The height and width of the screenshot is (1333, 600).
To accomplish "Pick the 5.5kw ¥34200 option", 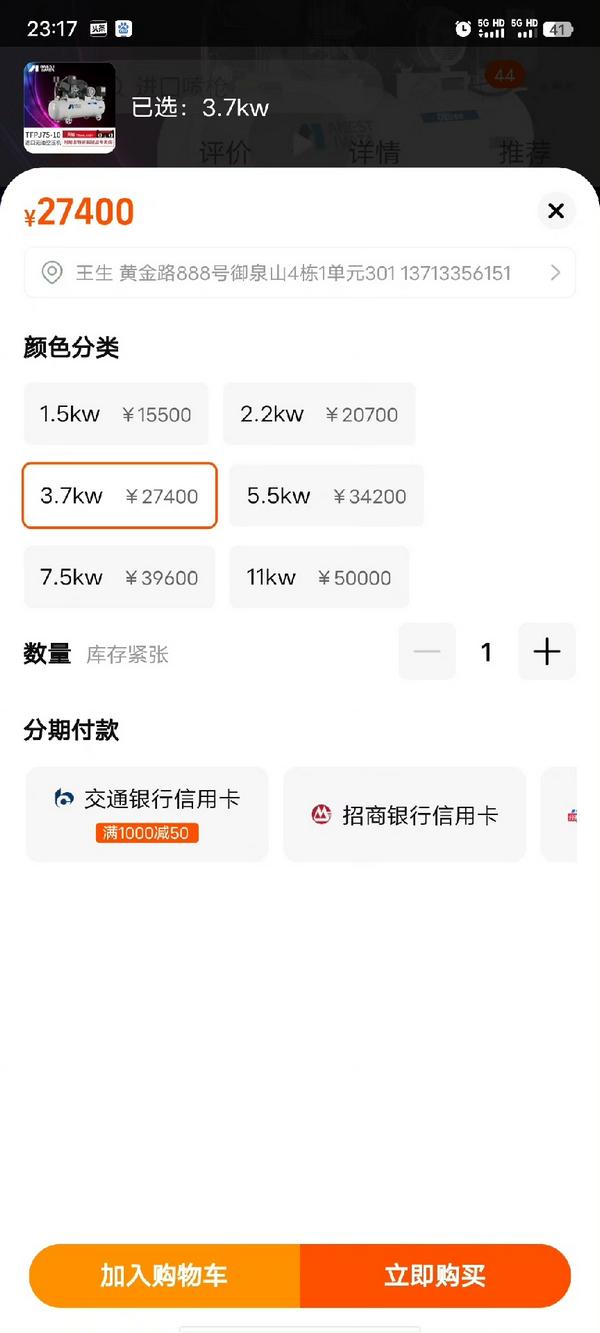I will click(x=326, y=496).
